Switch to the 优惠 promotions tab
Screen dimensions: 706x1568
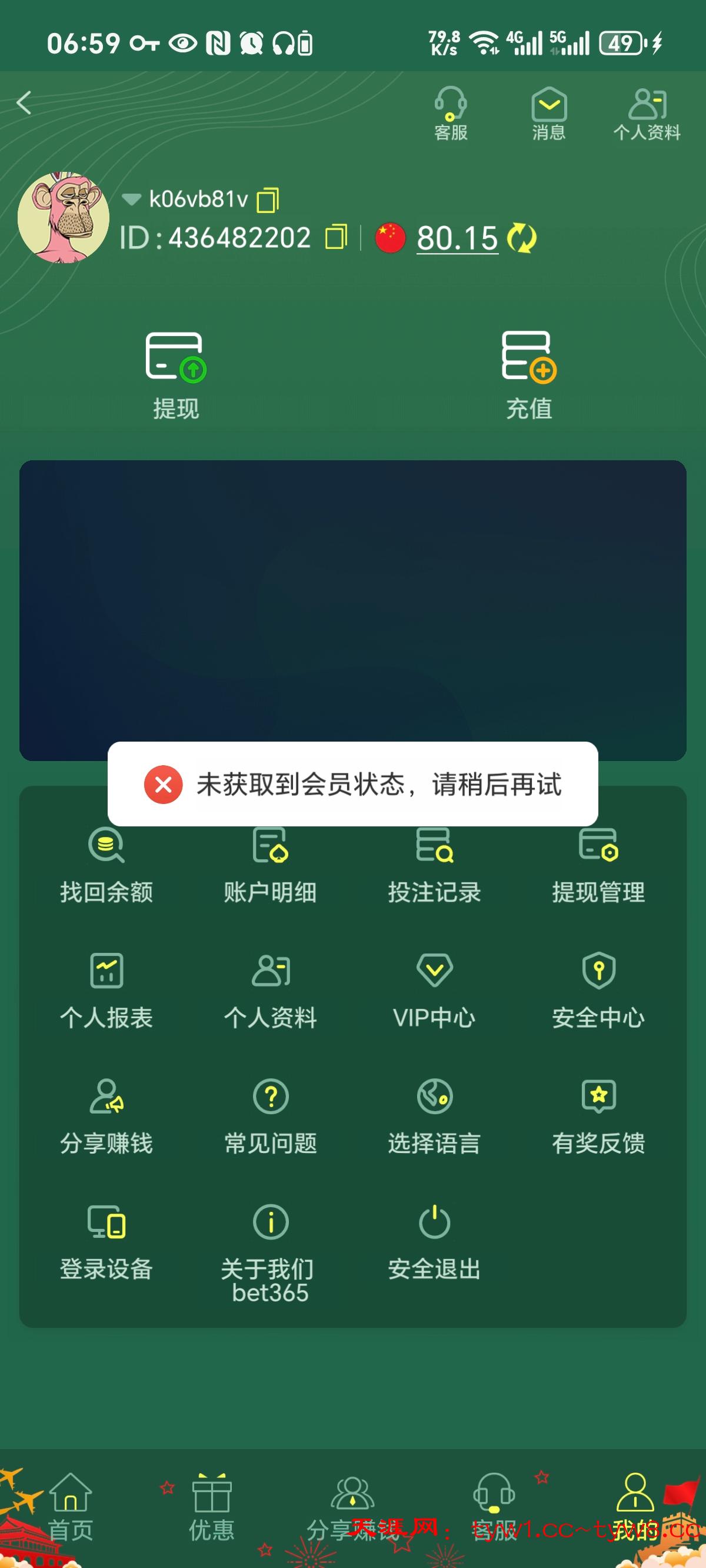point(211,1506)
